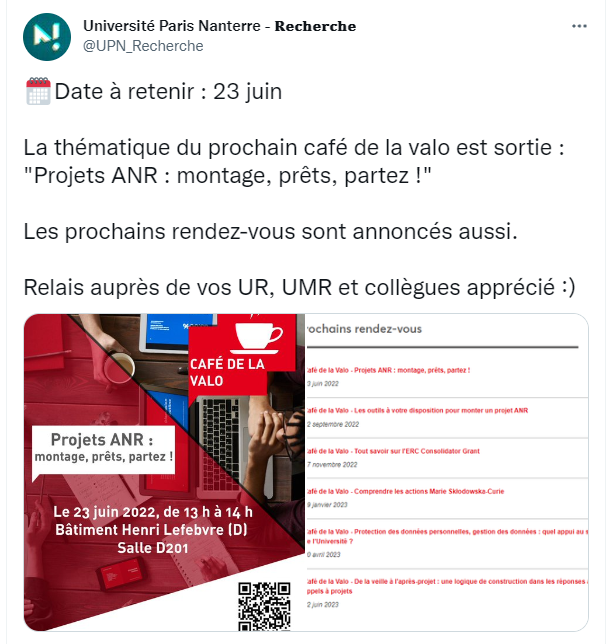Open the tweet's three-dot overflow menu
The height and width of the screenshot is (644, 612).
pos(580,26)
